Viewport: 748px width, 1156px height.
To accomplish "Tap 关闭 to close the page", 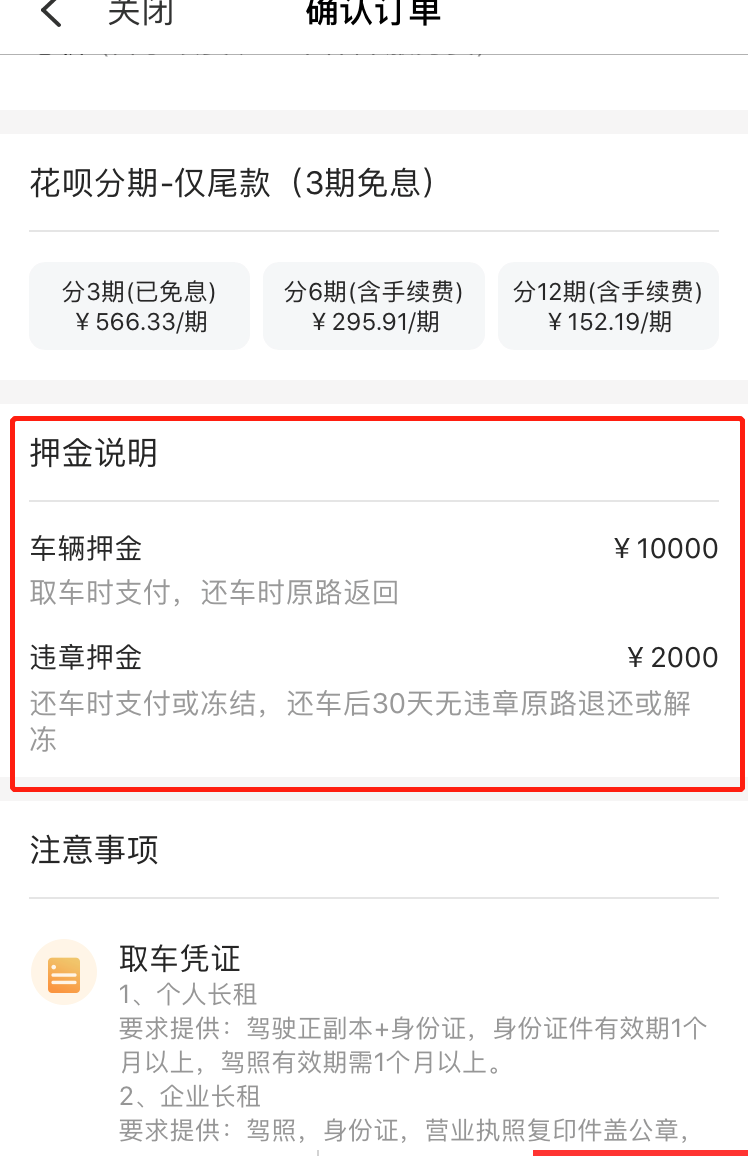I will coord(140,14).
